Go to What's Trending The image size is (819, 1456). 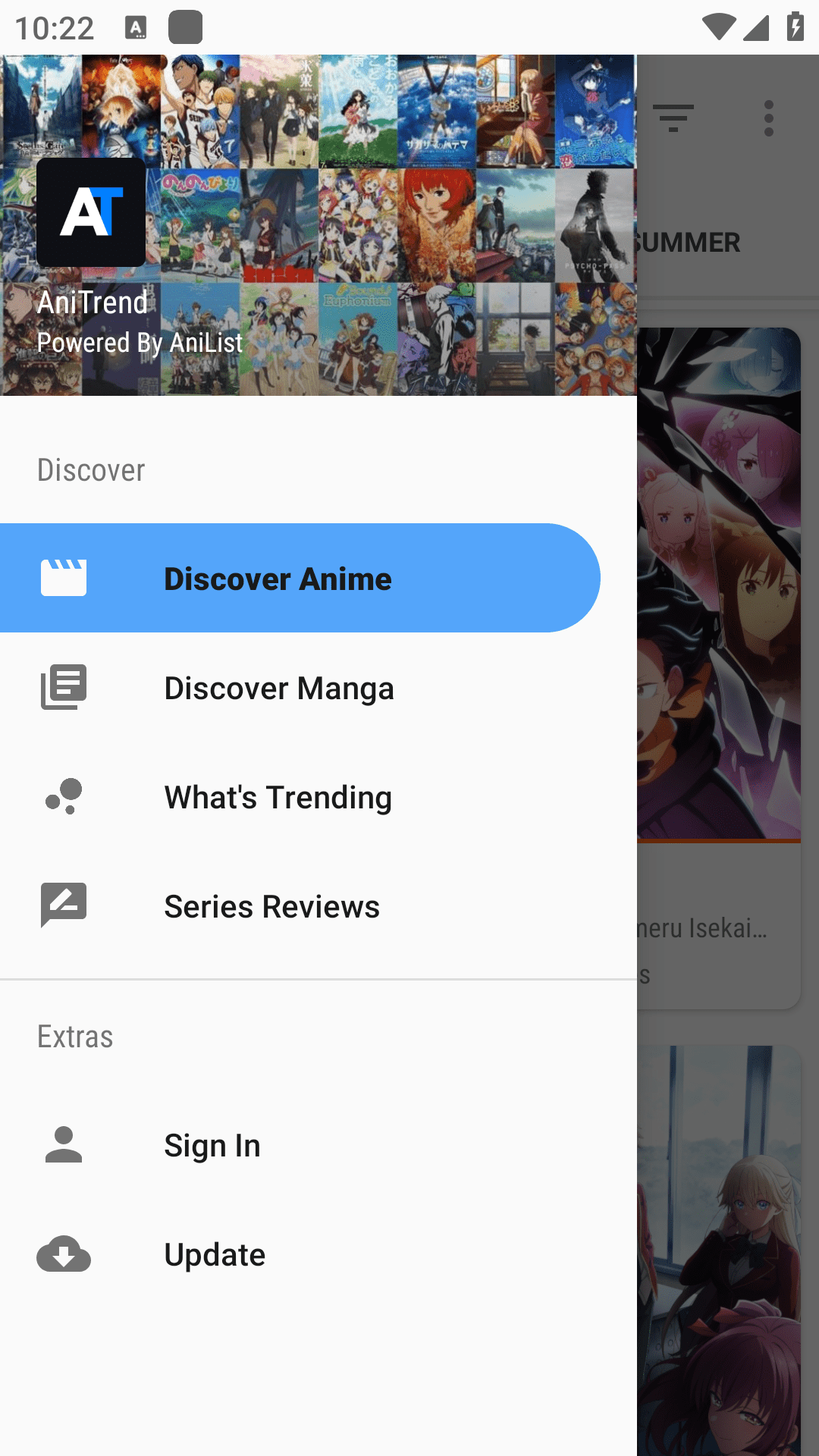278,797
